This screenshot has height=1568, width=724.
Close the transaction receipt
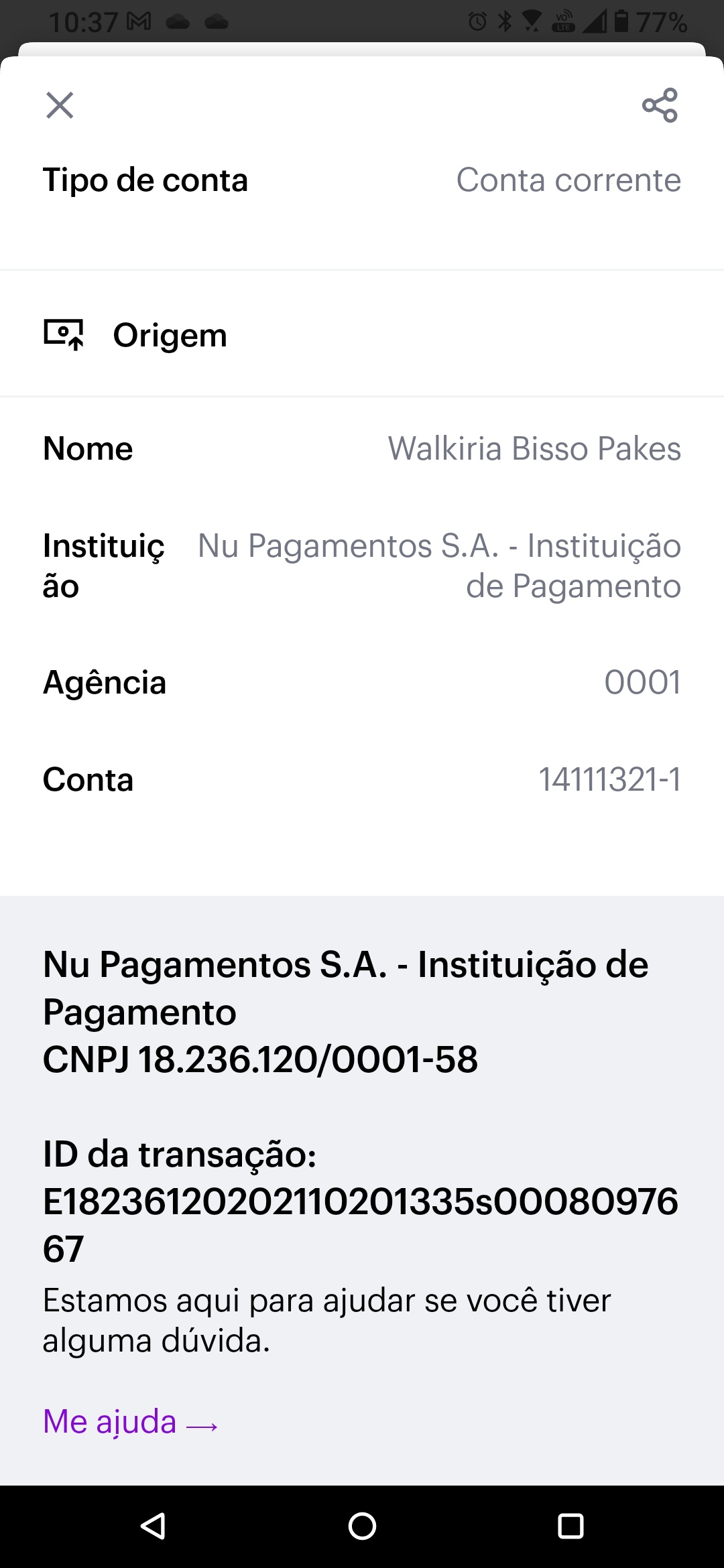pyautogui.click(x=60, y=105)
